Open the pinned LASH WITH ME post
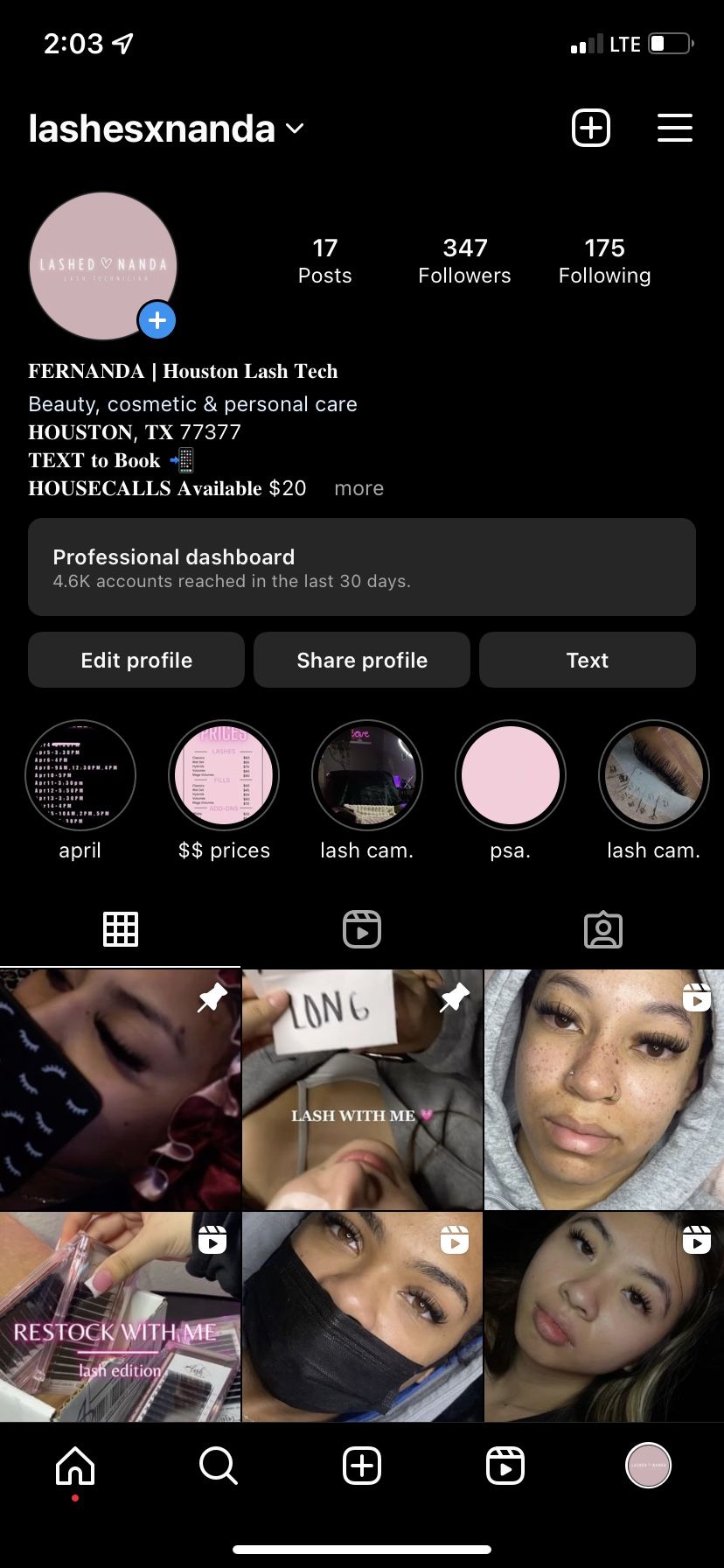Image resolution: width=724 pixels, height=1568 pixels. click(362, 1089)
